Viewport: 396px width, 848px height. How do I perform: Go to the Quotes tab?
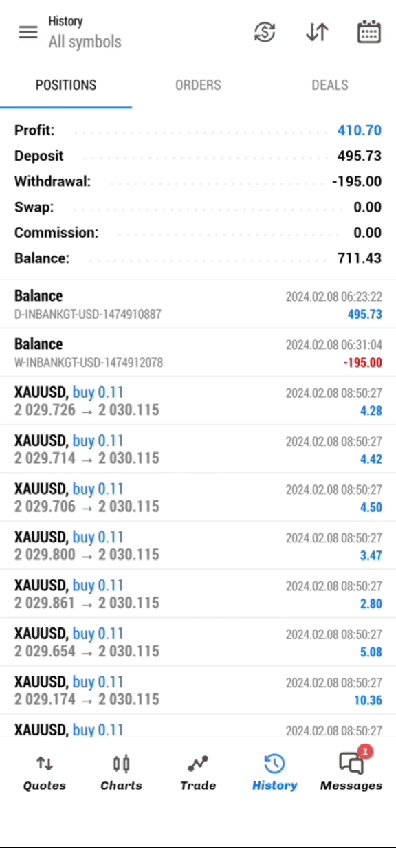point(44,773)
